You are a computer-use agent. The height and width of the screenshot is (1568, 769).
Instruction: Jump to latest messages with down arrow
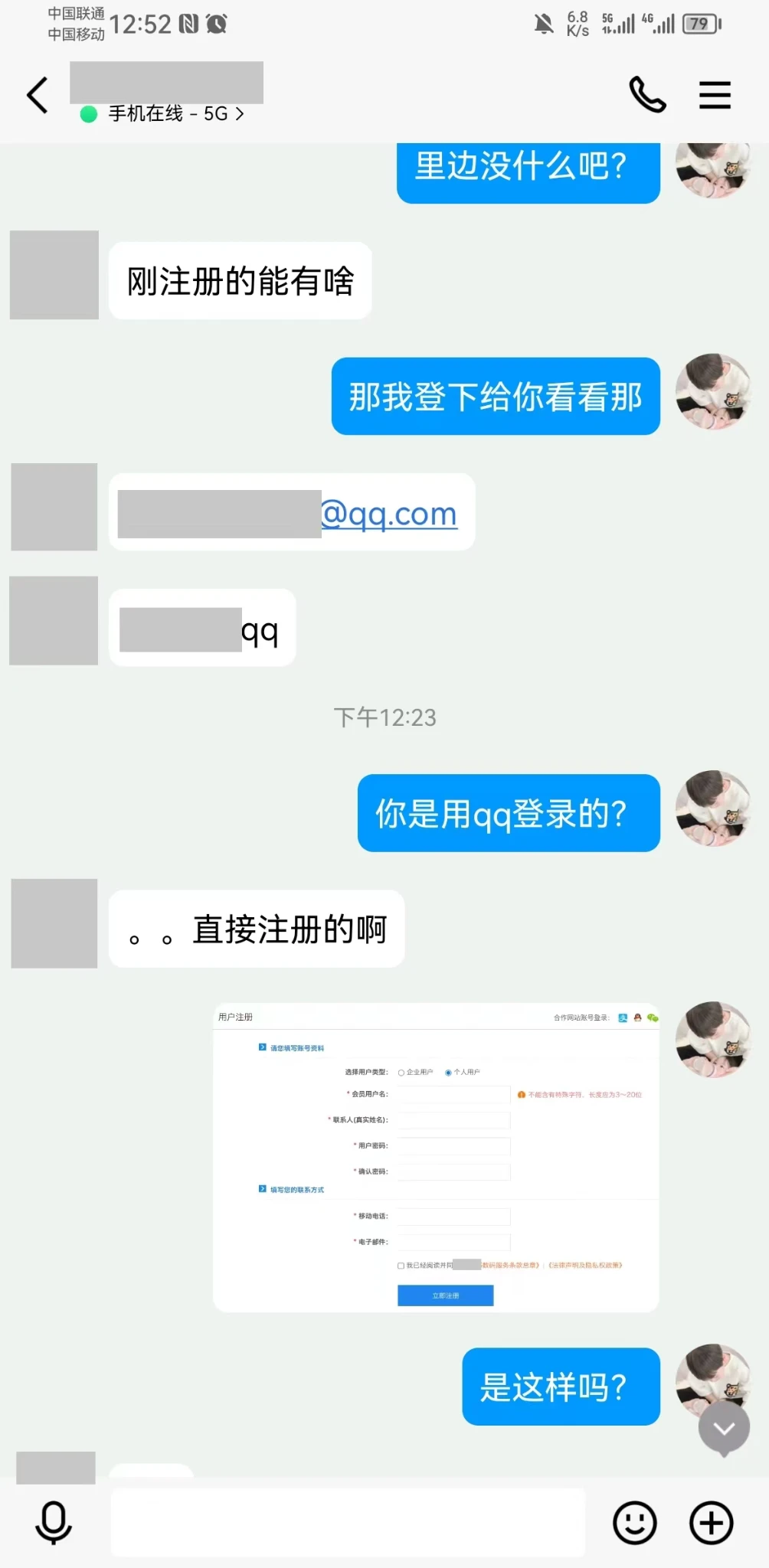pos(724,1428)
